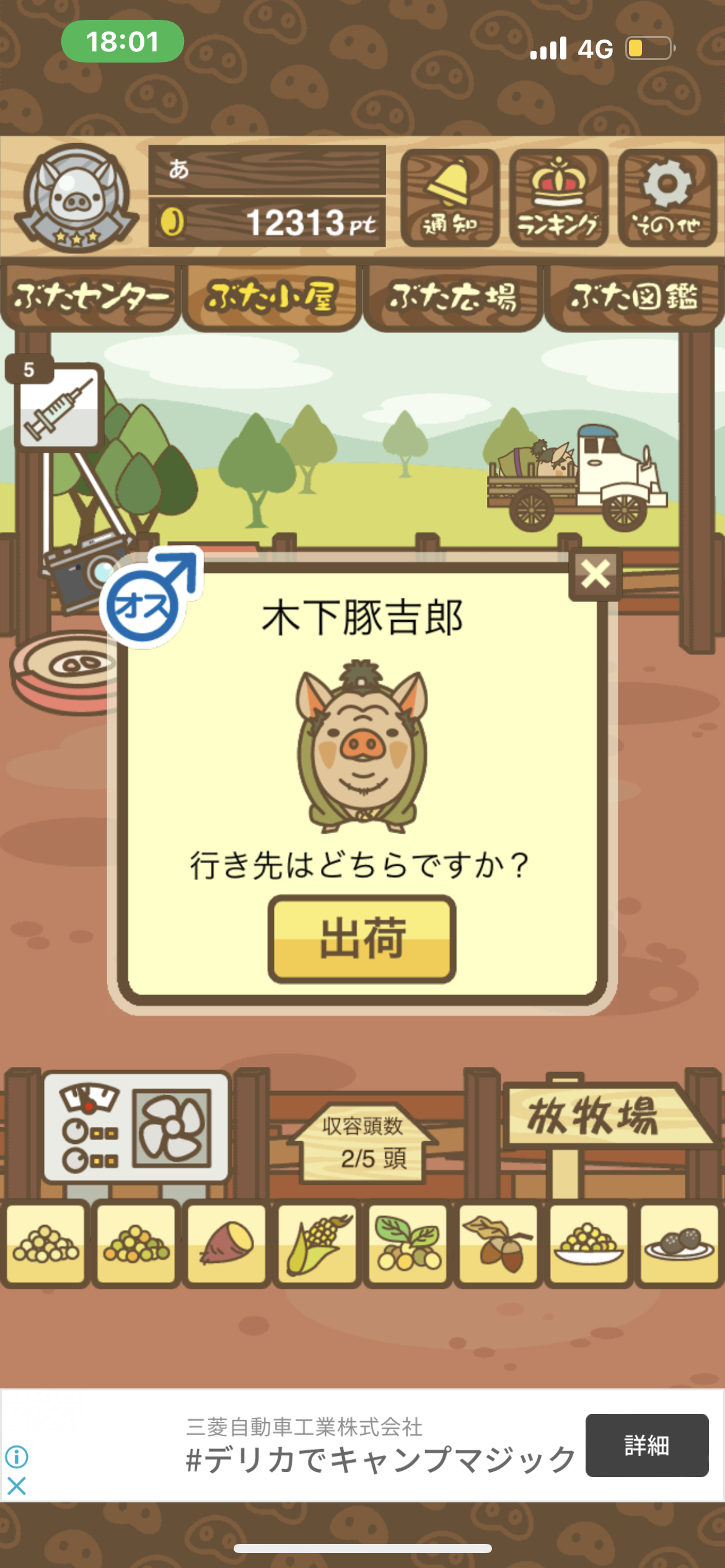Open the pig avatar profile badge
725x1568 pixels.
click(x=77, y=198)
